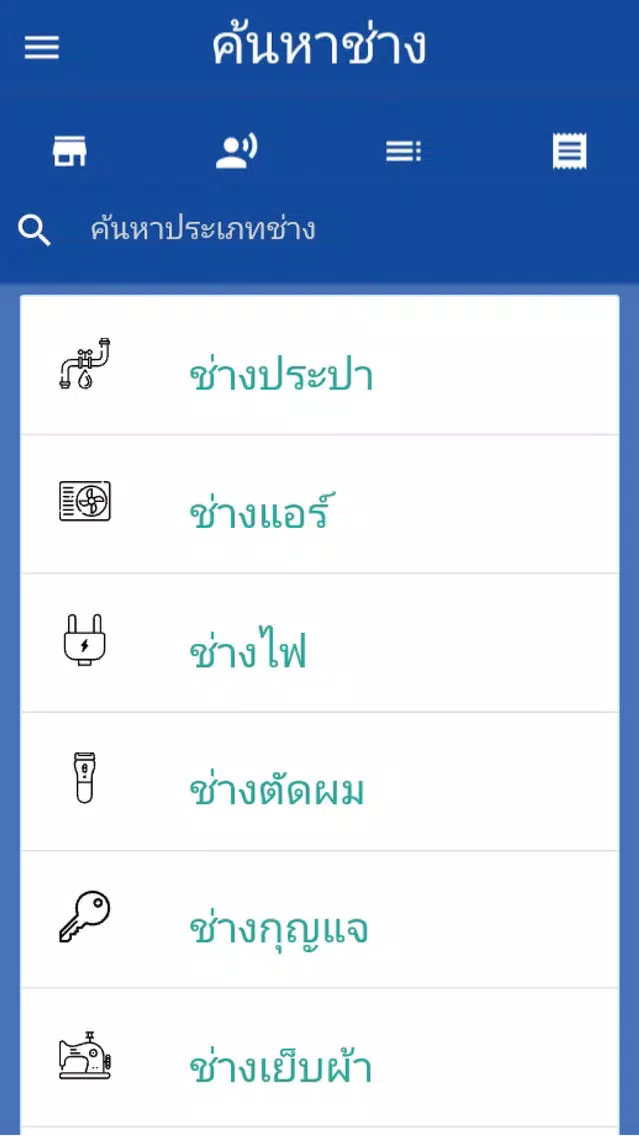Open the receipt tab

click(x=569, y=151)
